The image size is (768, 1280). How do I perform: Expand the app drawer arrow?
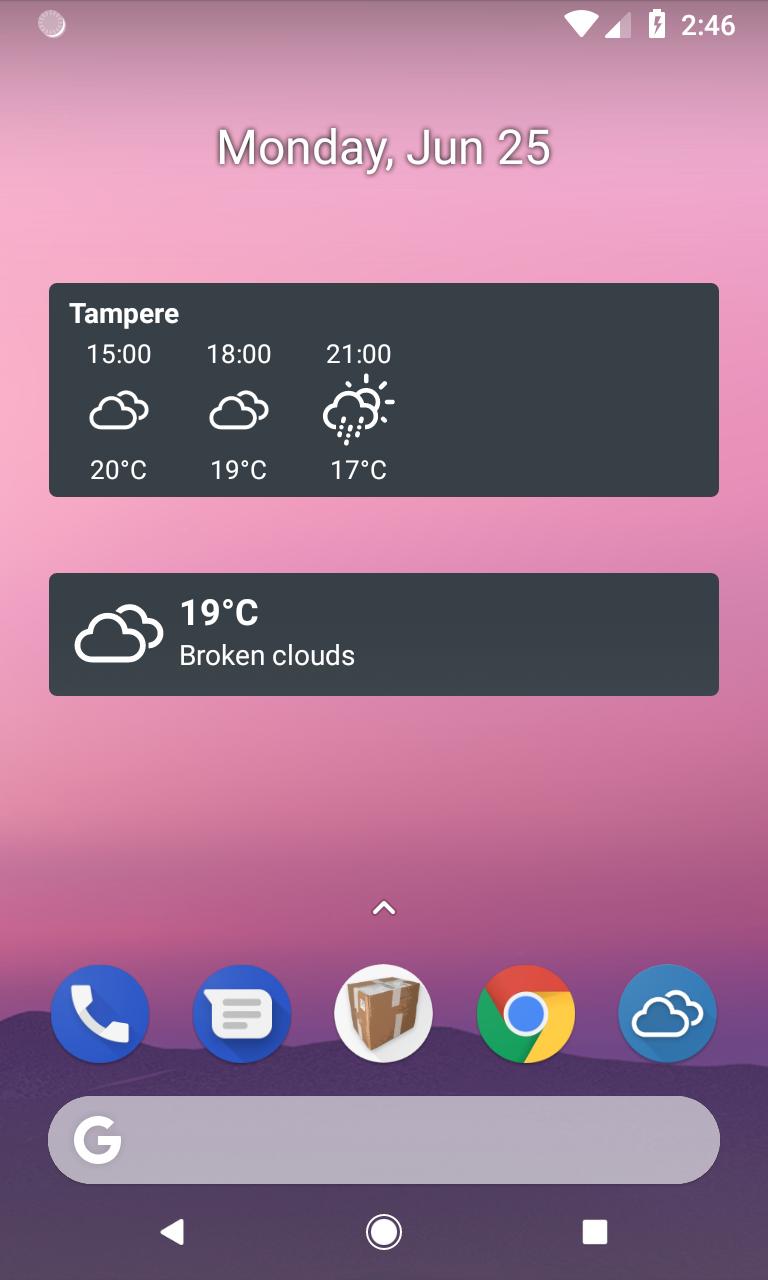[x=384, y=908]
